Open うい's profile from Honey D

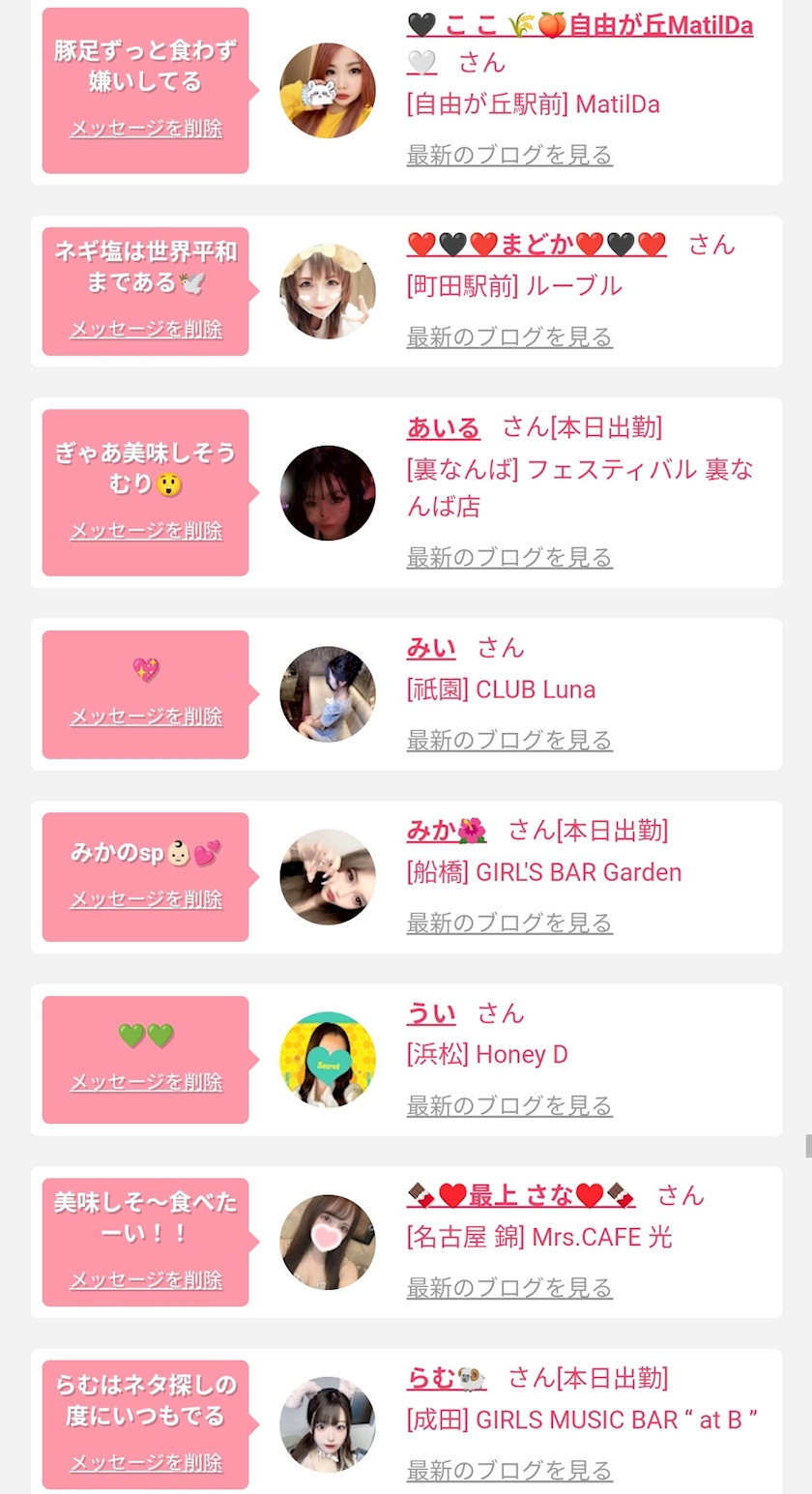pos(431,1013)
